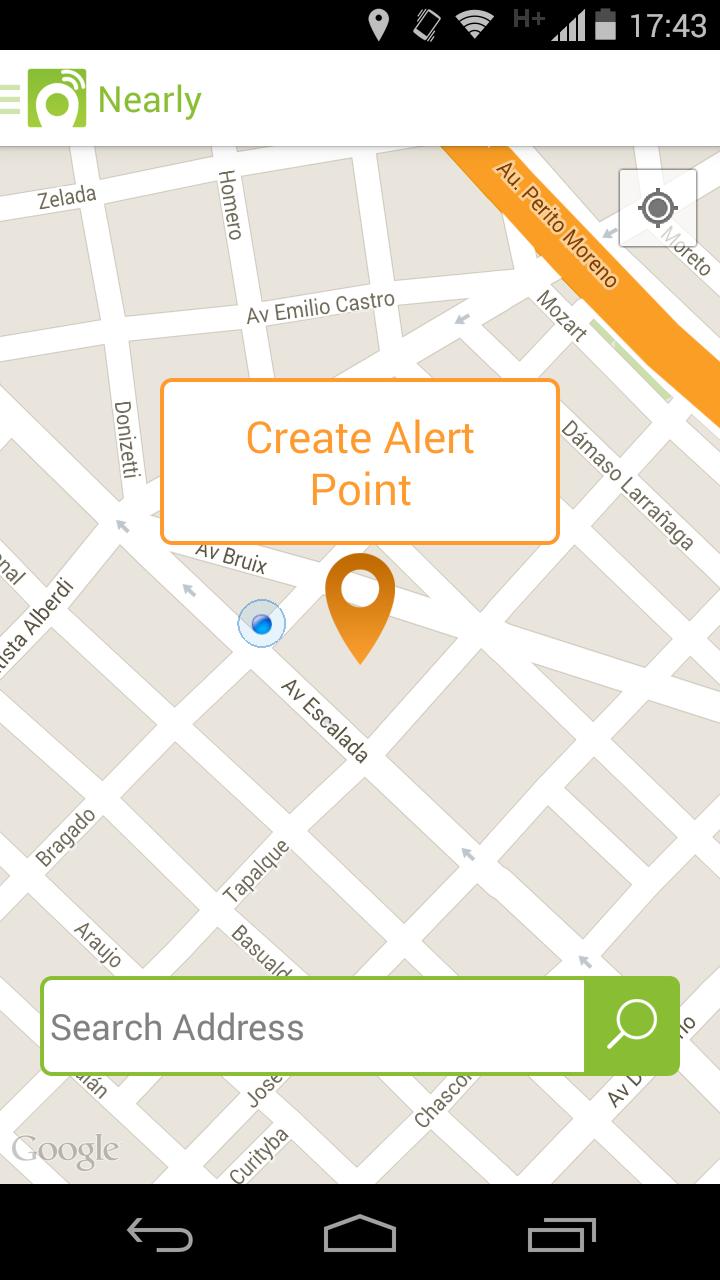Focus the Search Address field
720x1280 pixels.
tap(312, 1027)
